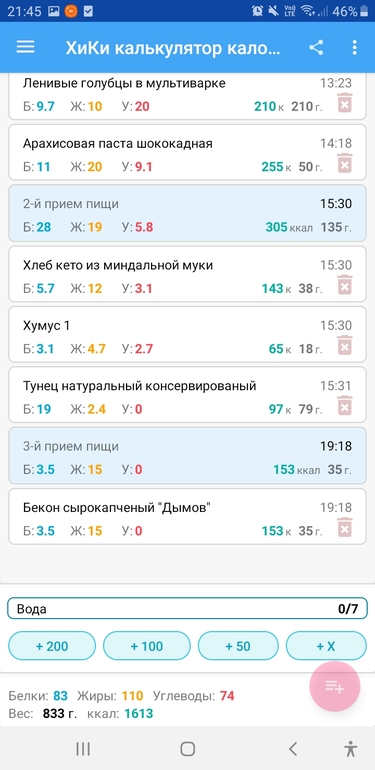Add 200 ml of water

click(x=52, y=646)
